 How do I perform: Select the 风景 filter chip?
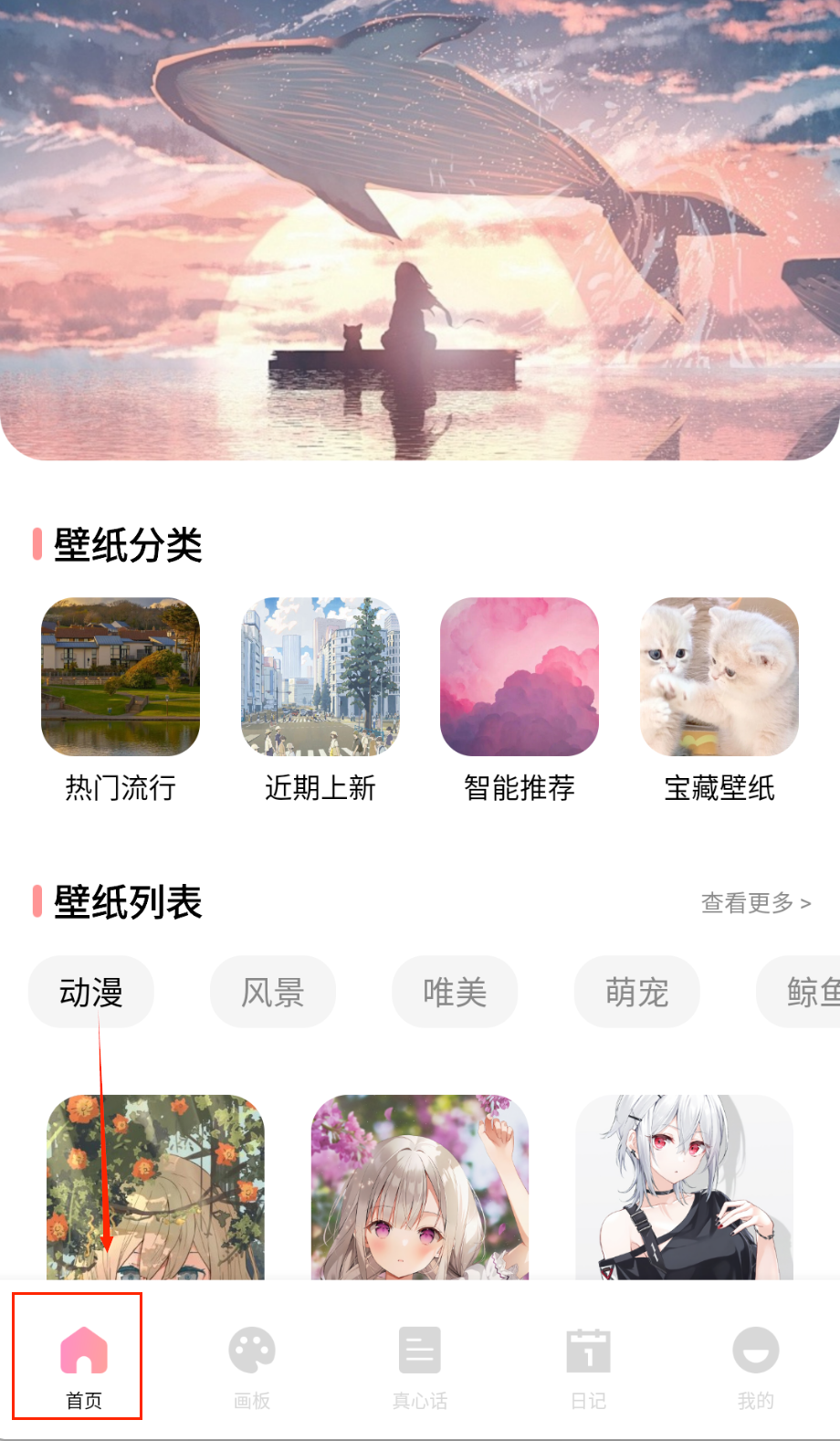[x=273, y=992]
